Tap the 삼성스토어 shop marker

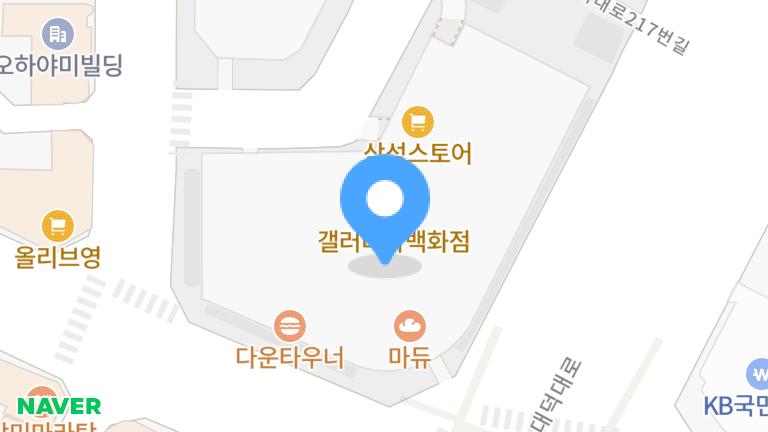417,123
